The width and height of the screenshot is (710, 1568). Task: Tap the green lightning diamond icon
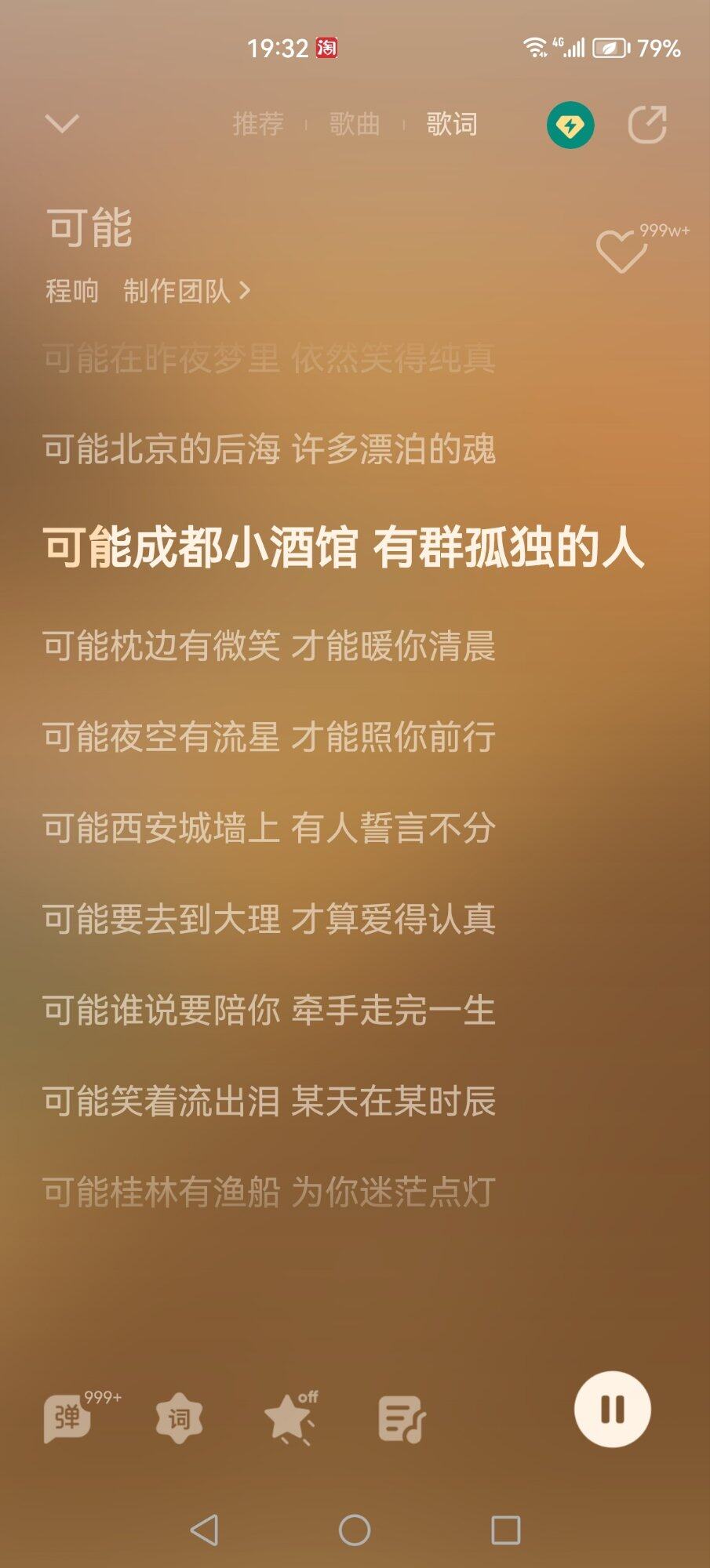point(570,125)
